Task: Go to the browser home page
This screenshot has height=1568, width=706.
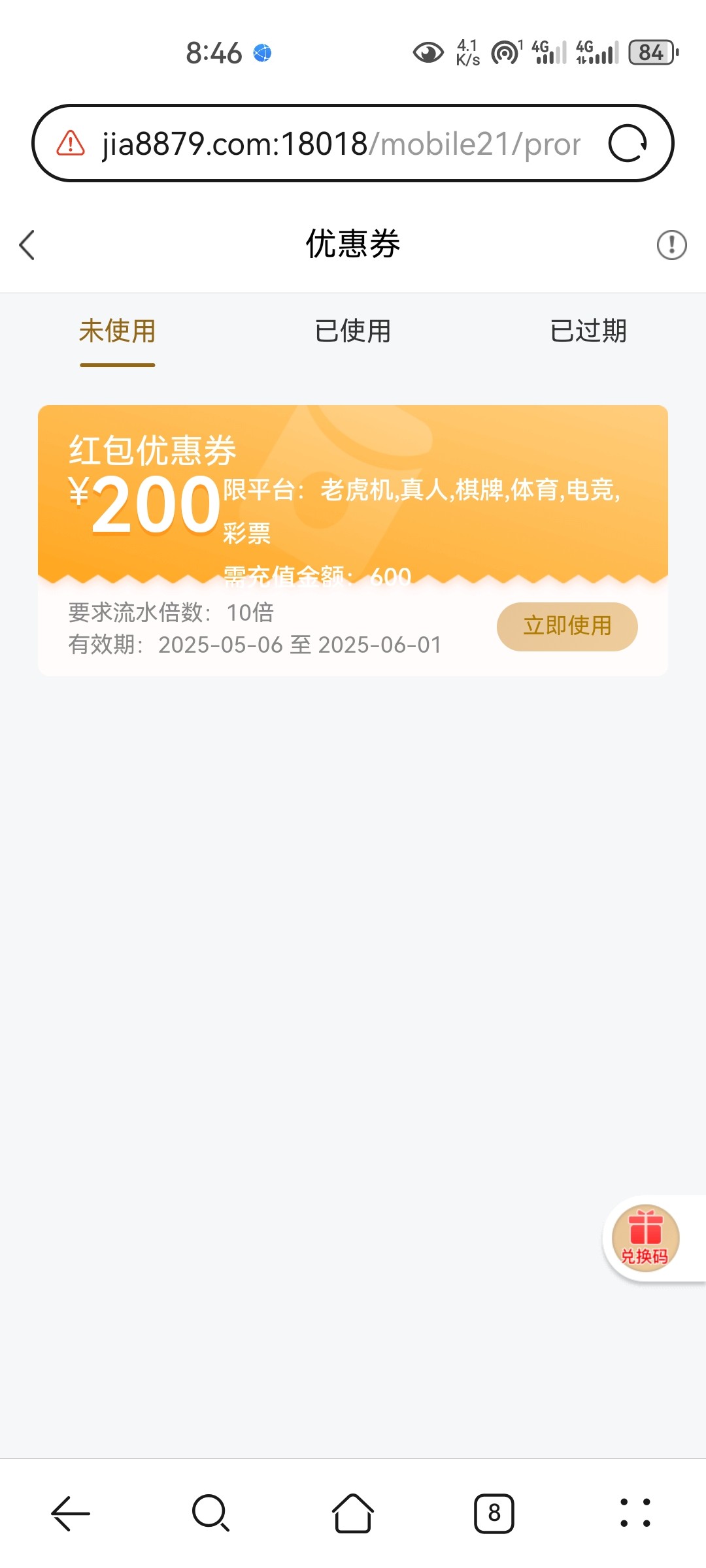Action: coord(353,1513)
